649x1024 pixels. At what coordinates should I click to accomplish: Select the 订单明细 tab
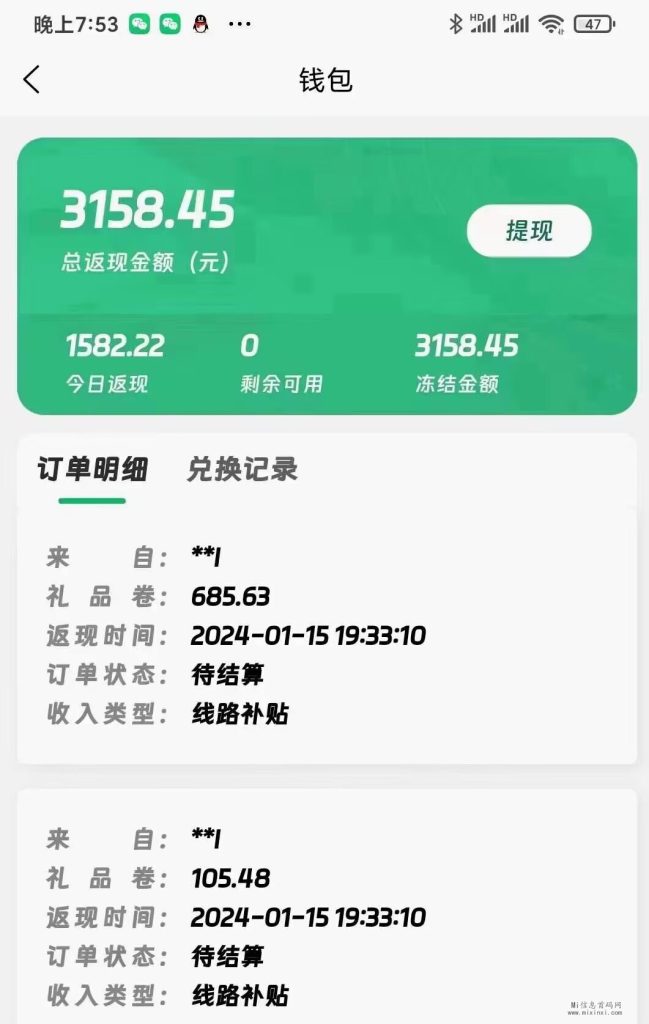click(92, 469)
